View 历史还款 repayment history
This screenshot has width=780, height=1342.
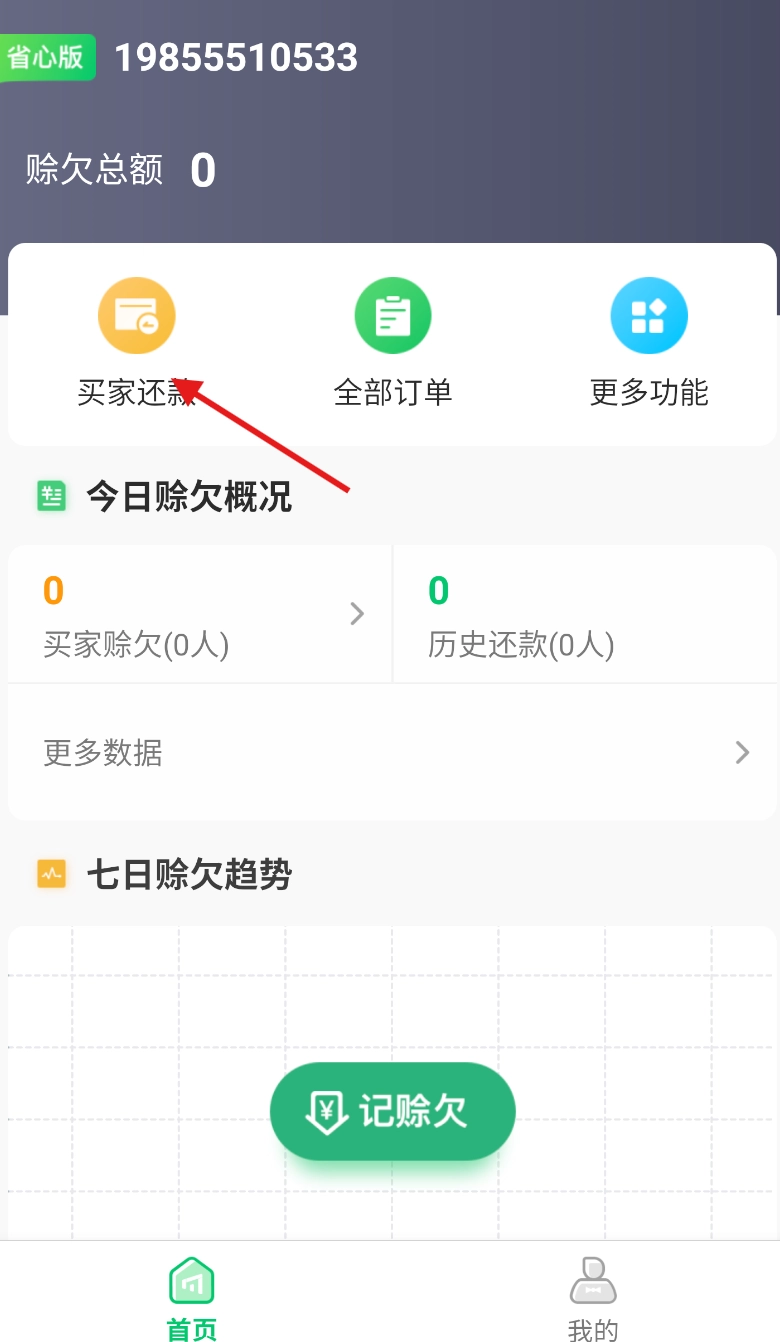coord(584,614)
